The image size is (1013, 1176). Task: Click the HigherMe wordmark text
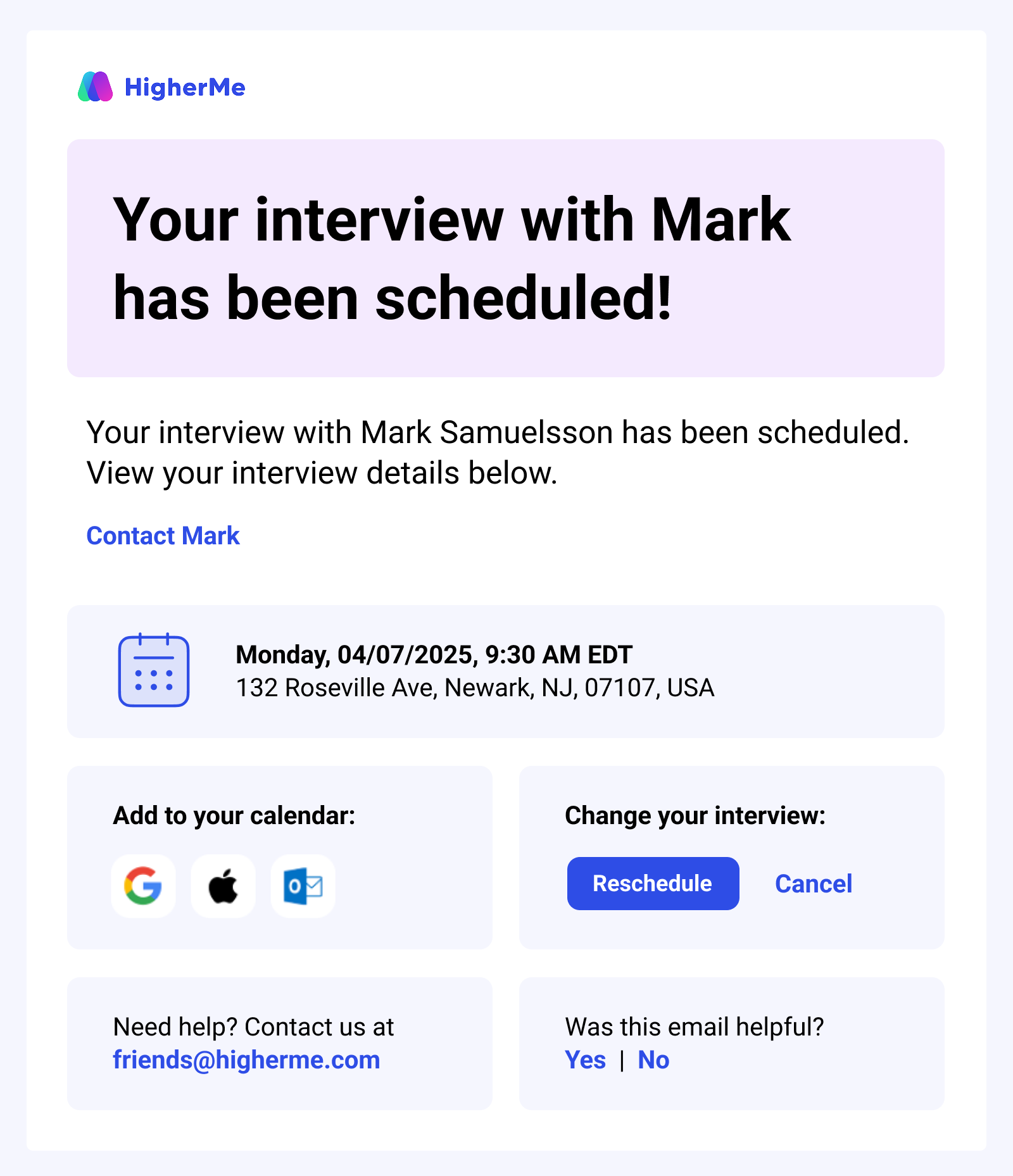tap(184, 88)
